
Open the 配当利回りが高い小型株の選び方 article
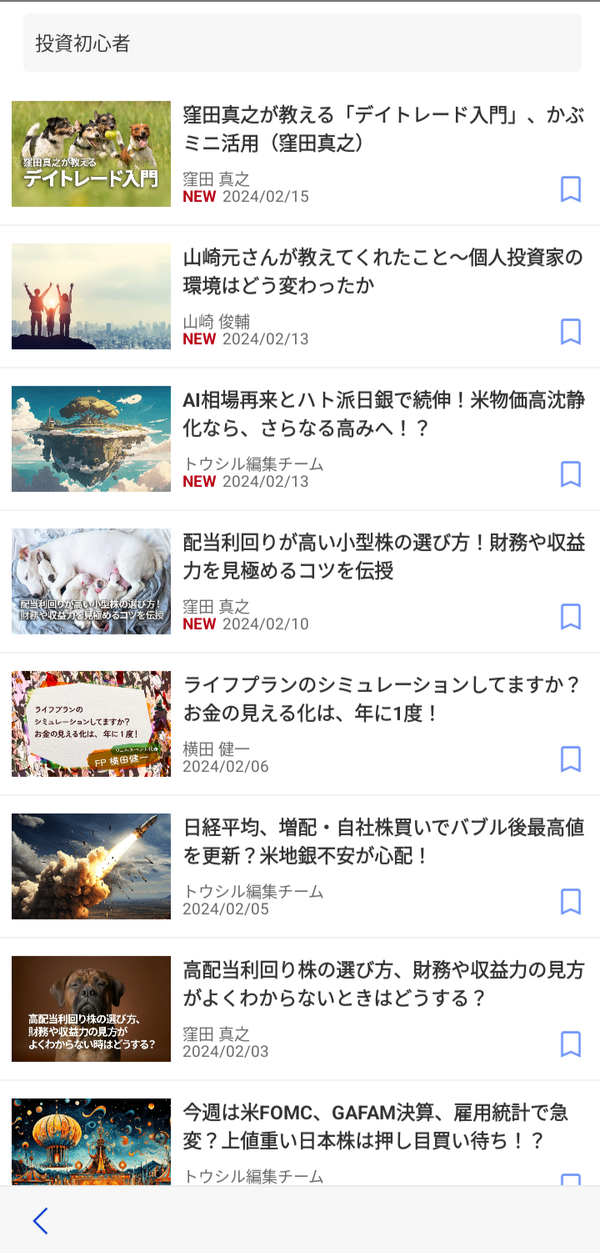point(300,582)
